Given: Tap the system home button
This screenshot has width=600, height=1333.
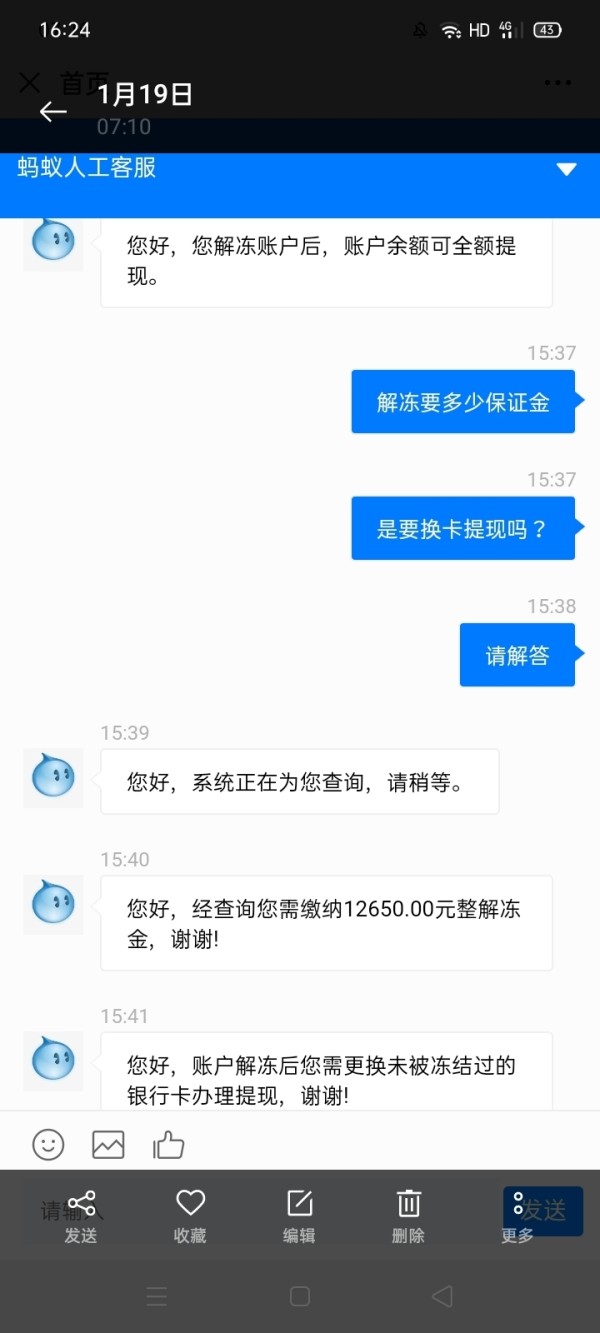Looking at the screenshot, I should tap(300, 1296).
